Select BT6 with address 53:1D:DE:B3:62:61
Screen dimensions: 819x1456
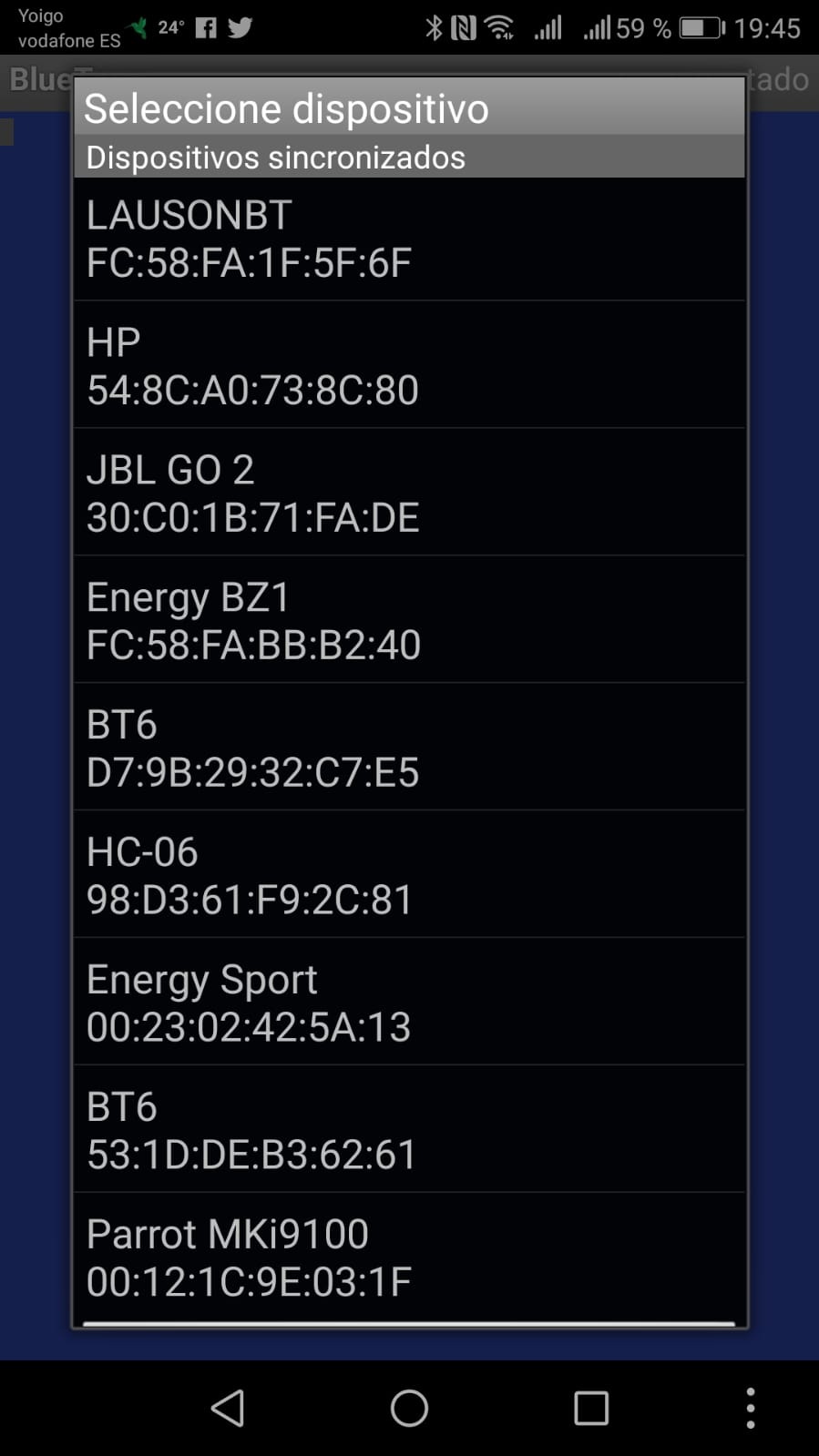tap(409, 1130)
